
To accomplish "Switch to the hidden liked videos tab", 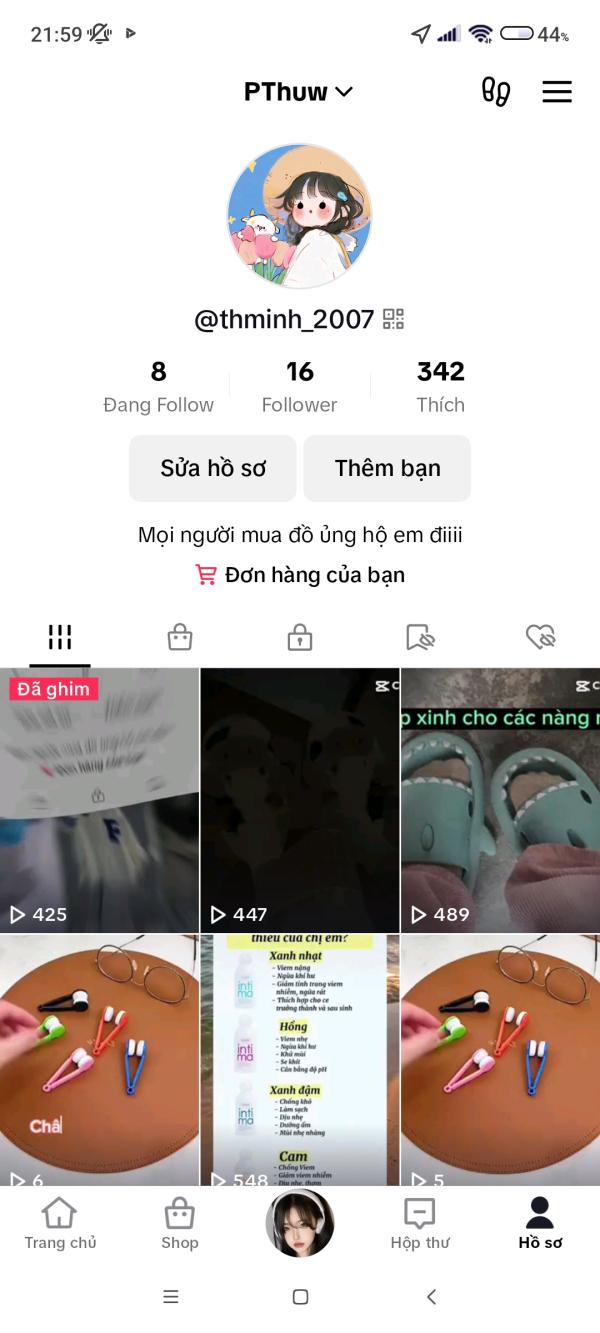I will coord(540,637).
